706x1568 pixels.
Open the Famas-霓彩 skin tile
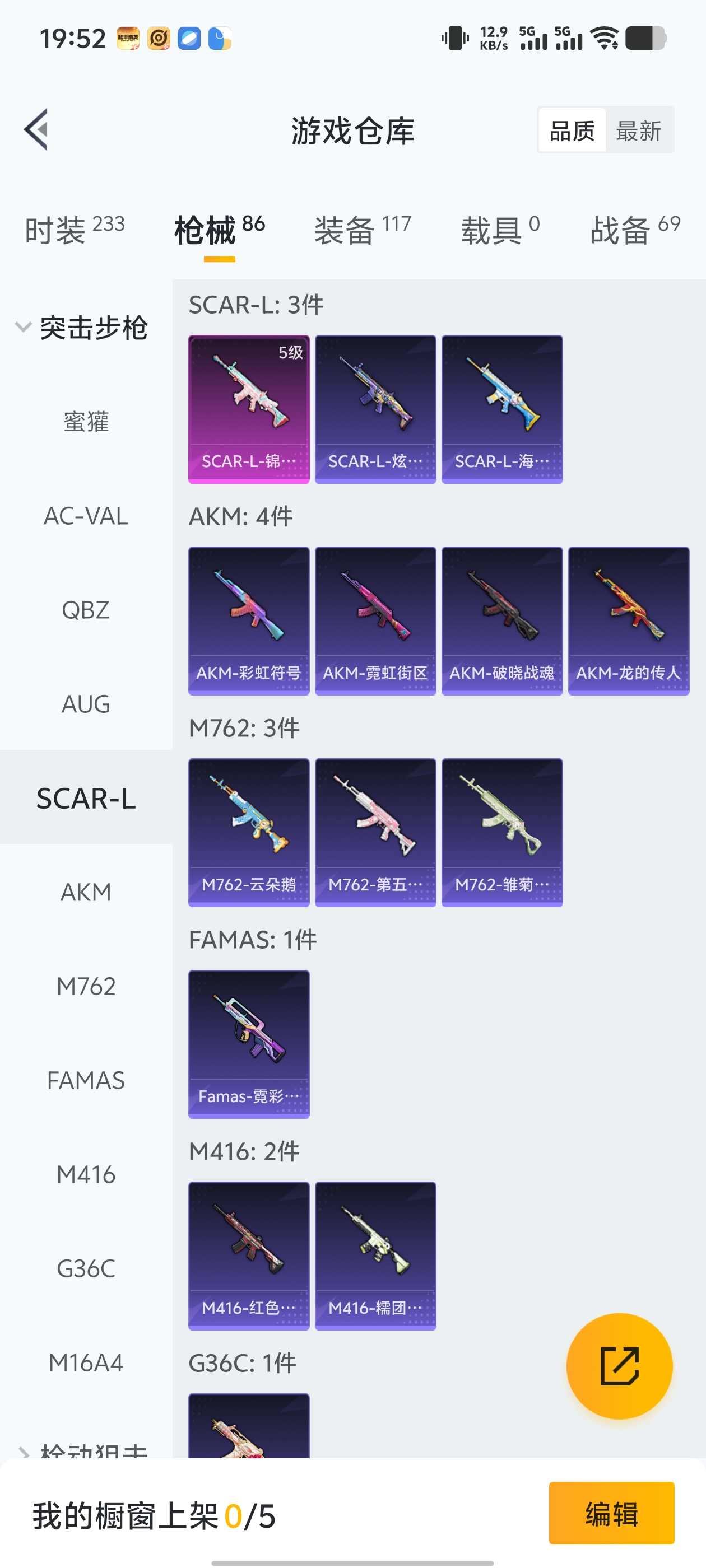249,1044
